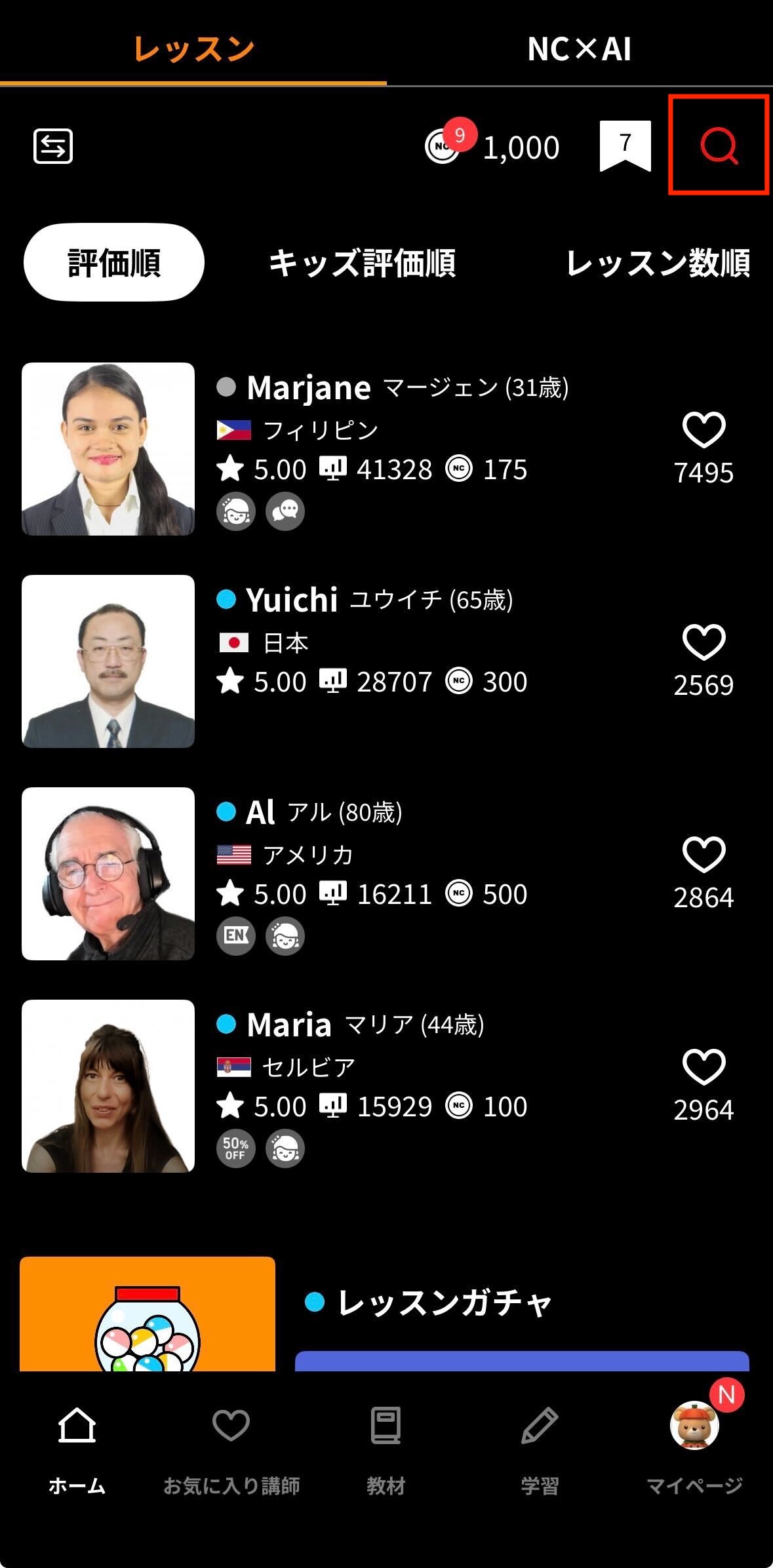The image size is (773, 1568).
Task: Sort teachers by 評価順
Action: coord(114,262)
